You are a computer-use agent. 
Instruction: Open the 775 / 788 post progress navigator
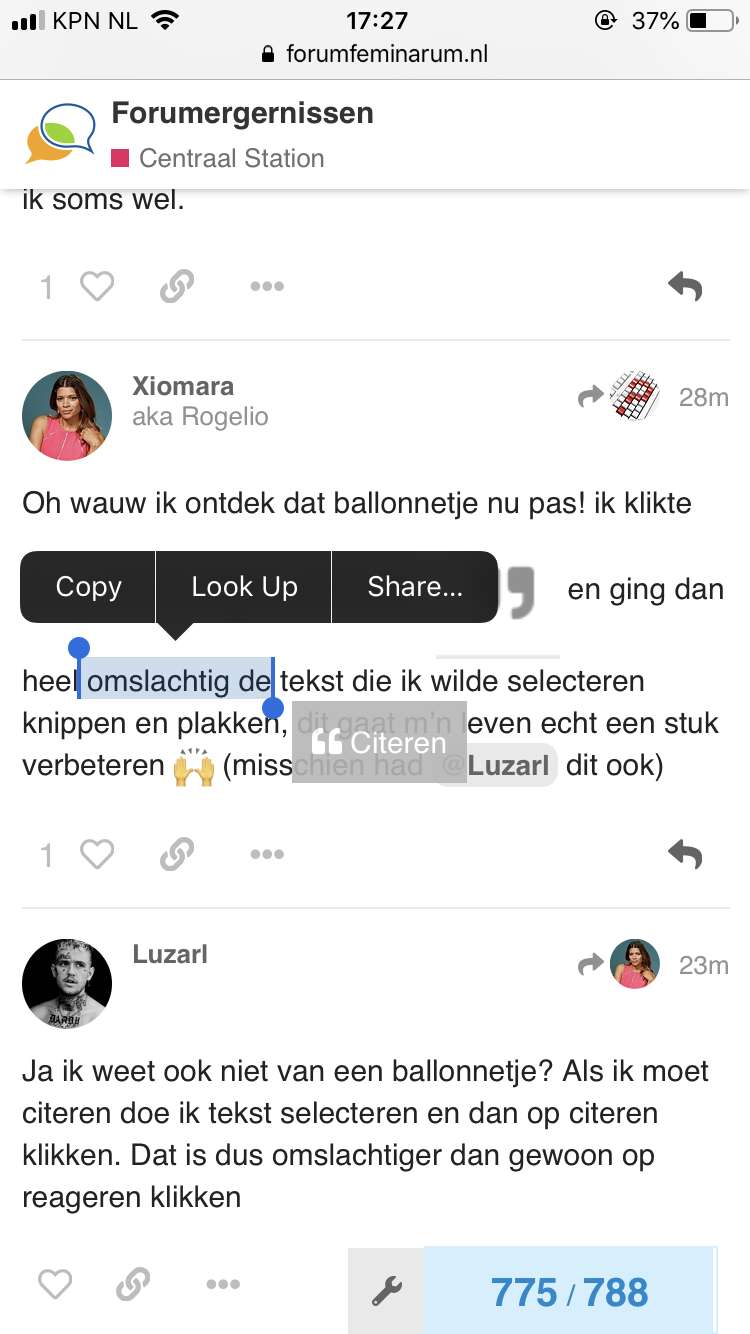tap(570, 1291)
